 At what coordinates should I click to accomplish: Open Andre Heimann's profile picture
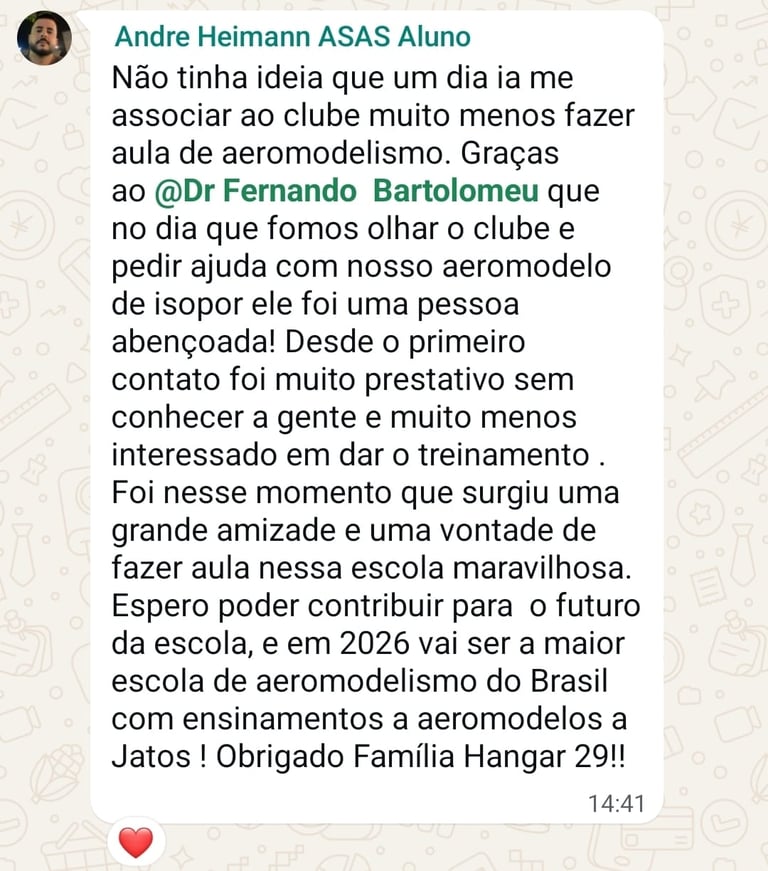pyautogui.click(x=44, y=38)
